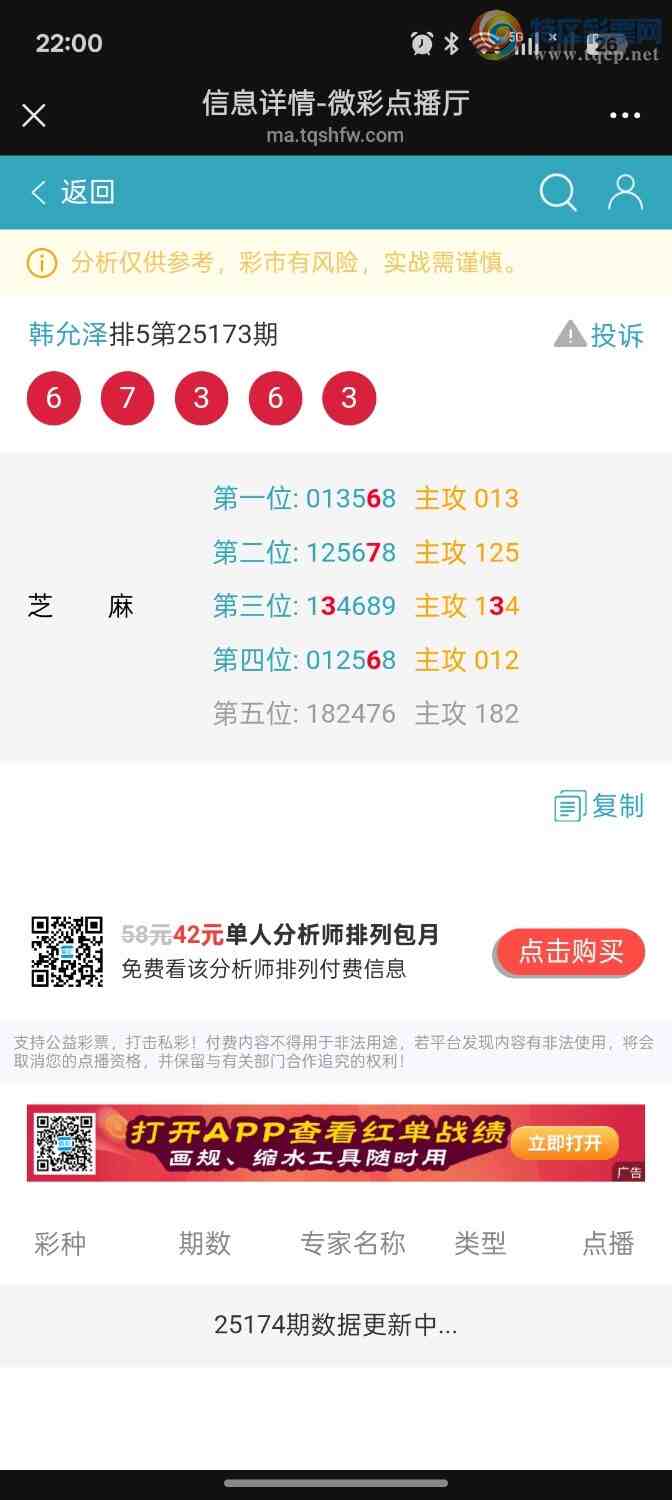Screen dimensions: 672x1500
Task: Go back using the 返回 button
Action: [73, 192]
